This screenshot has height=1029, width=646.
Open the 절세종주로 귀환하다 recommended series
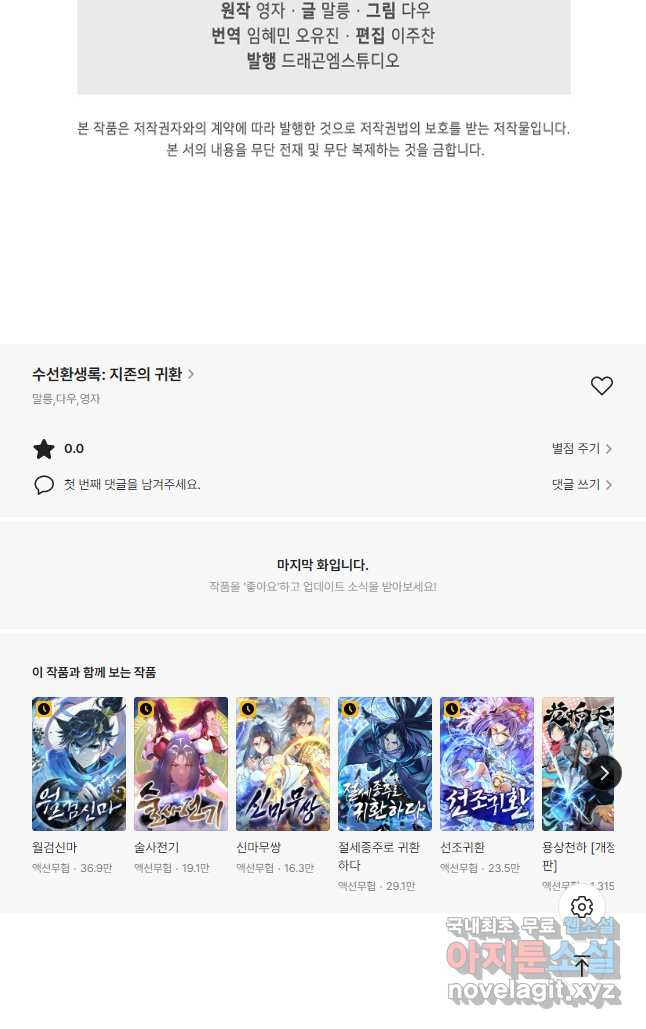(385, 764)
